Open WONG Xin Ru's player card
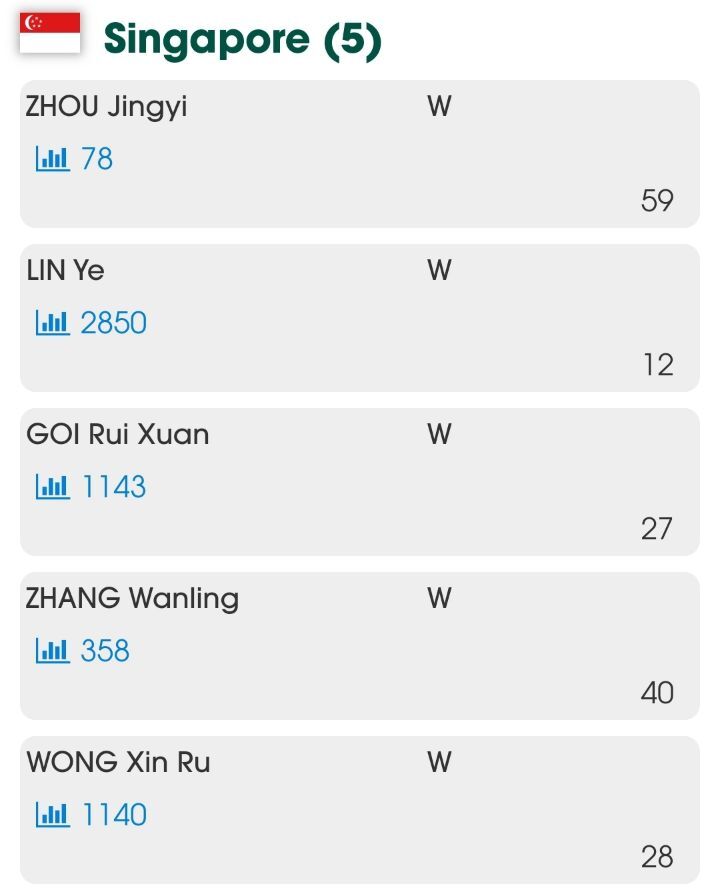The height and width of the screenshot is (894, 720). (118, 763)
